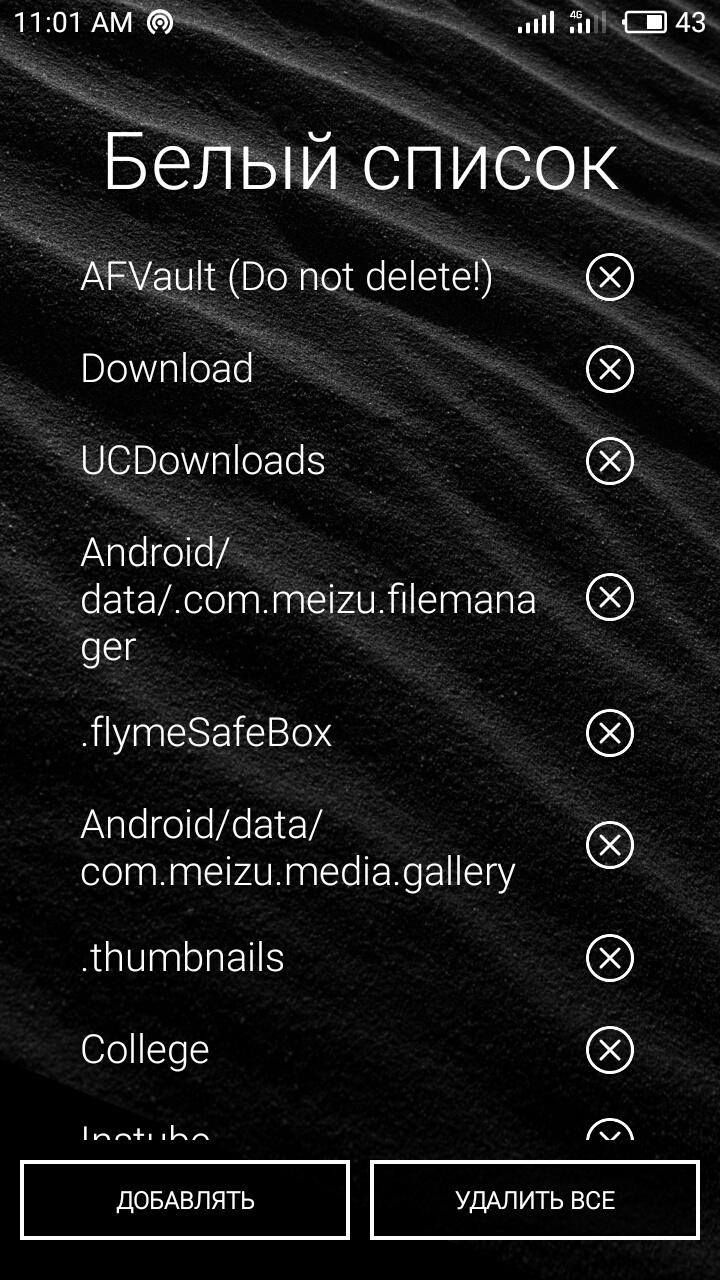The height and width of the screenshot is (1280, 720).
Task: Remove the com.meizu.filemanager path entry
Action: pyautogui.click(x=609, y=597)
